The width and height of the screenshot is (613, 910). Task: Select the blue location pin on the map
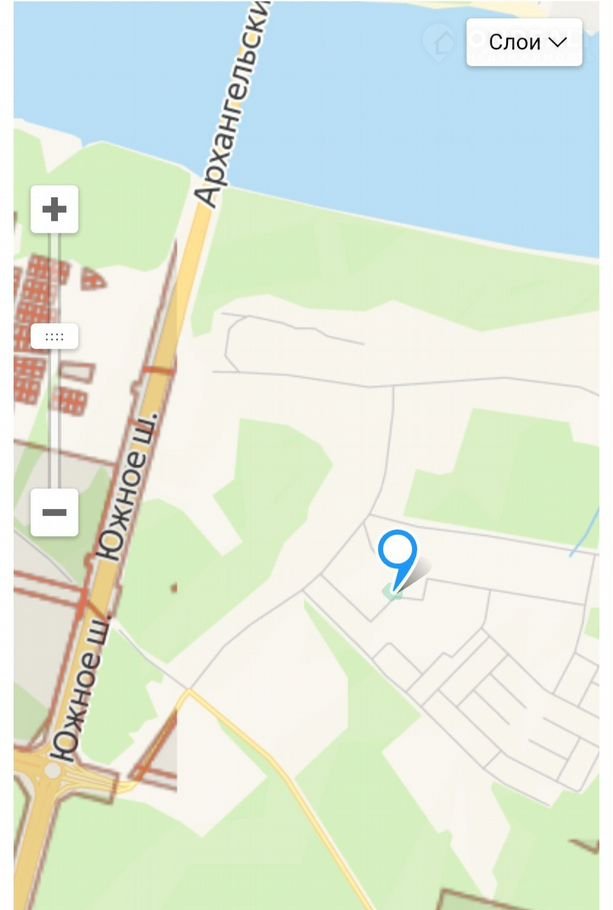click(397, 553)
